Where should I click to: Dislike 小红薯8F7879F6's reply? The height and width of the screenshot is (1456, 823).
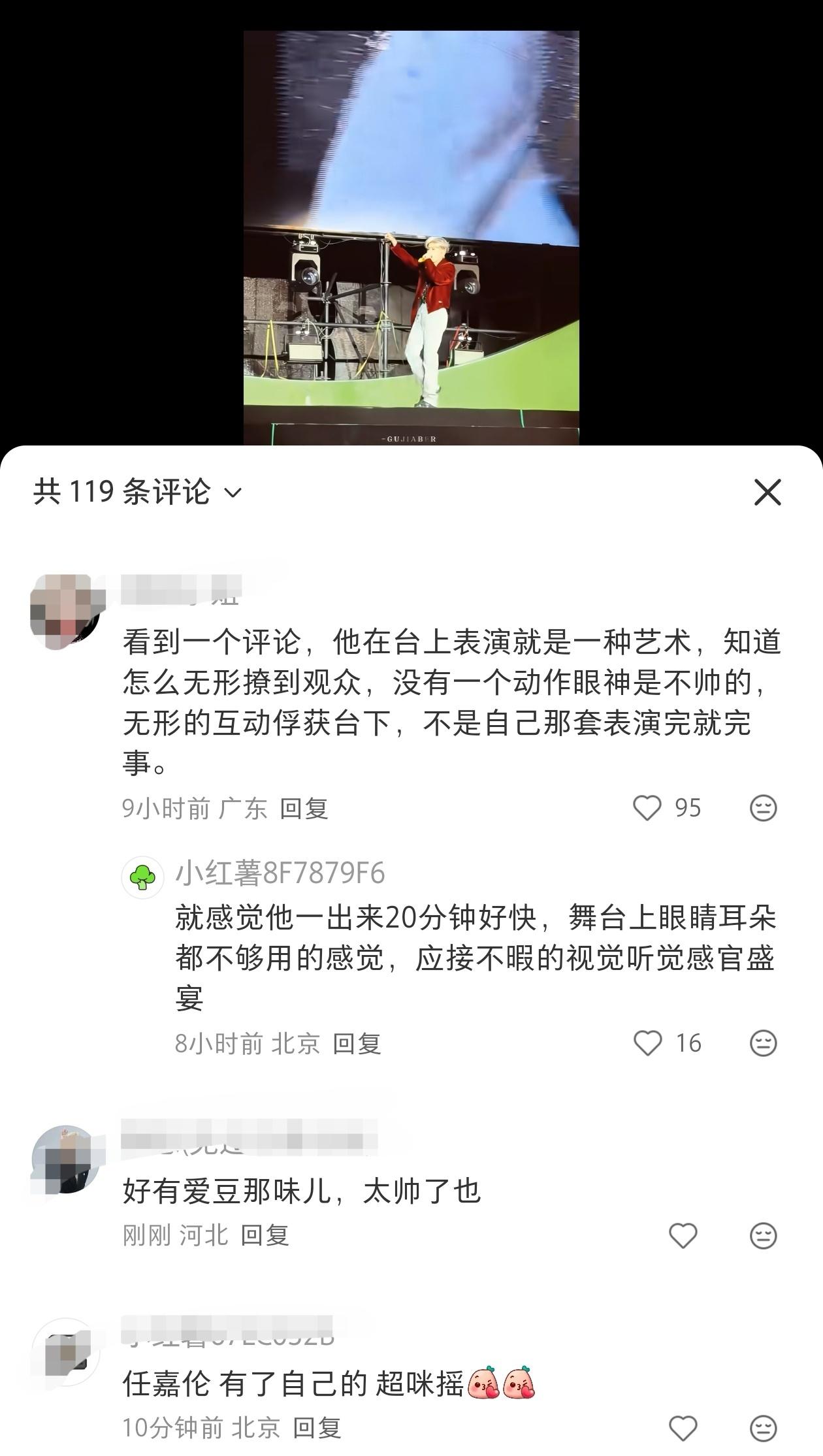coord(763,1043)
